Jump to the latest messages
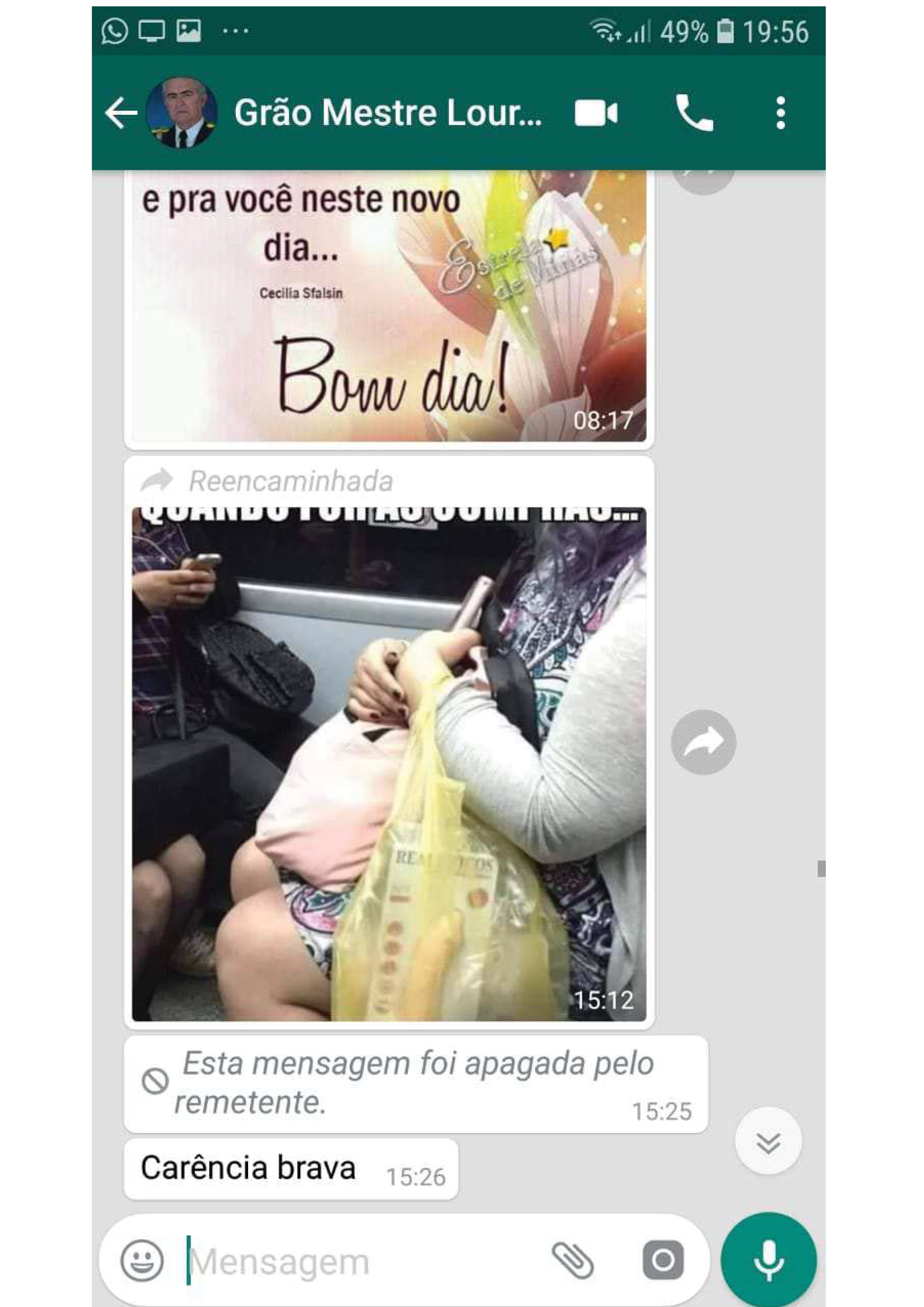The width and height of the screenshot is (924, 1307). tap(768, 1141)
